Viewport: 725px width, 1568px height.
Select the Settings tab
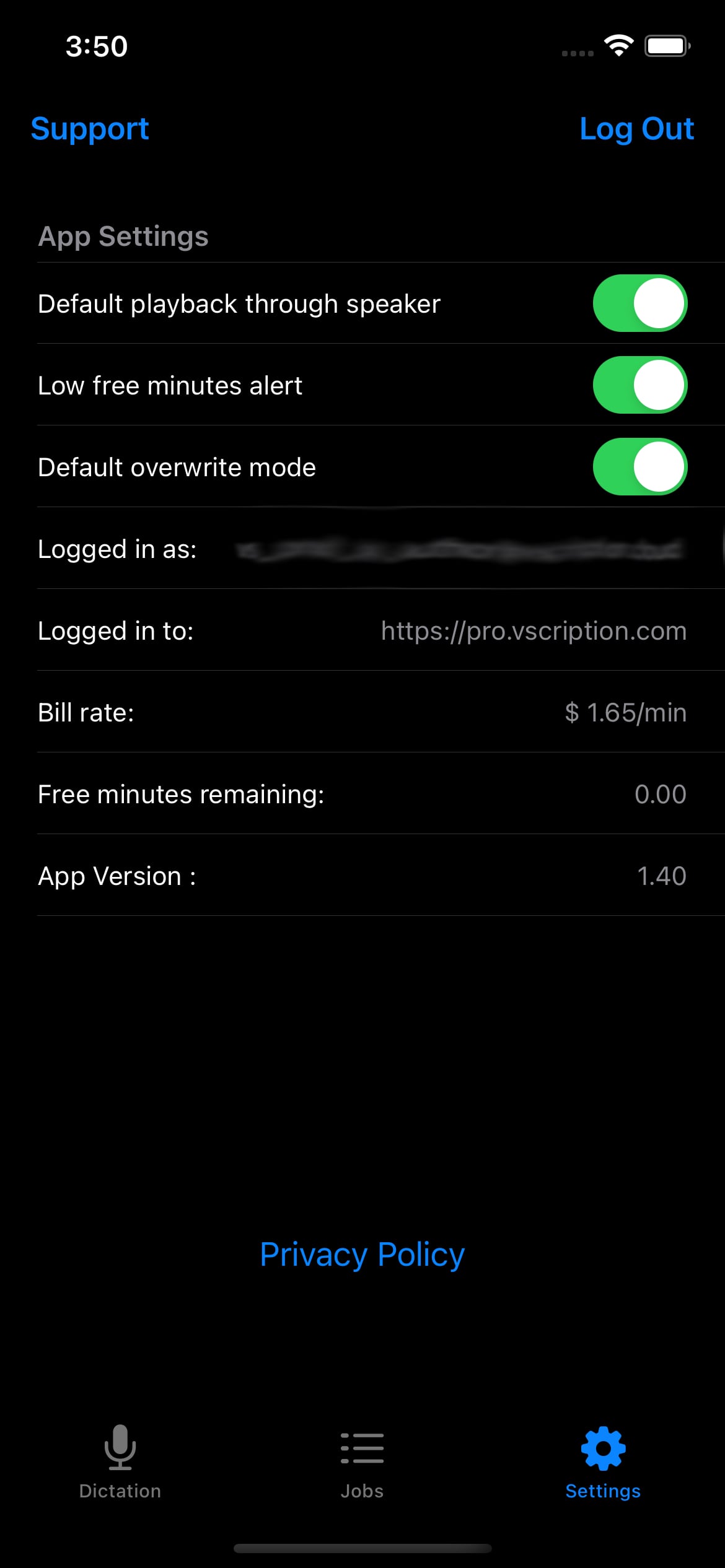pos(603,1463)
